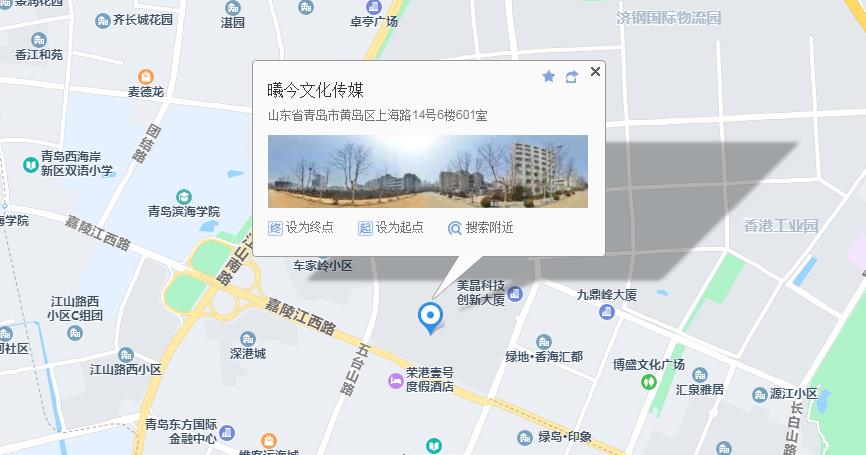Tap the blue location marker pin
The height and width of the screenshot is (455, 866).
coord(431,316)
